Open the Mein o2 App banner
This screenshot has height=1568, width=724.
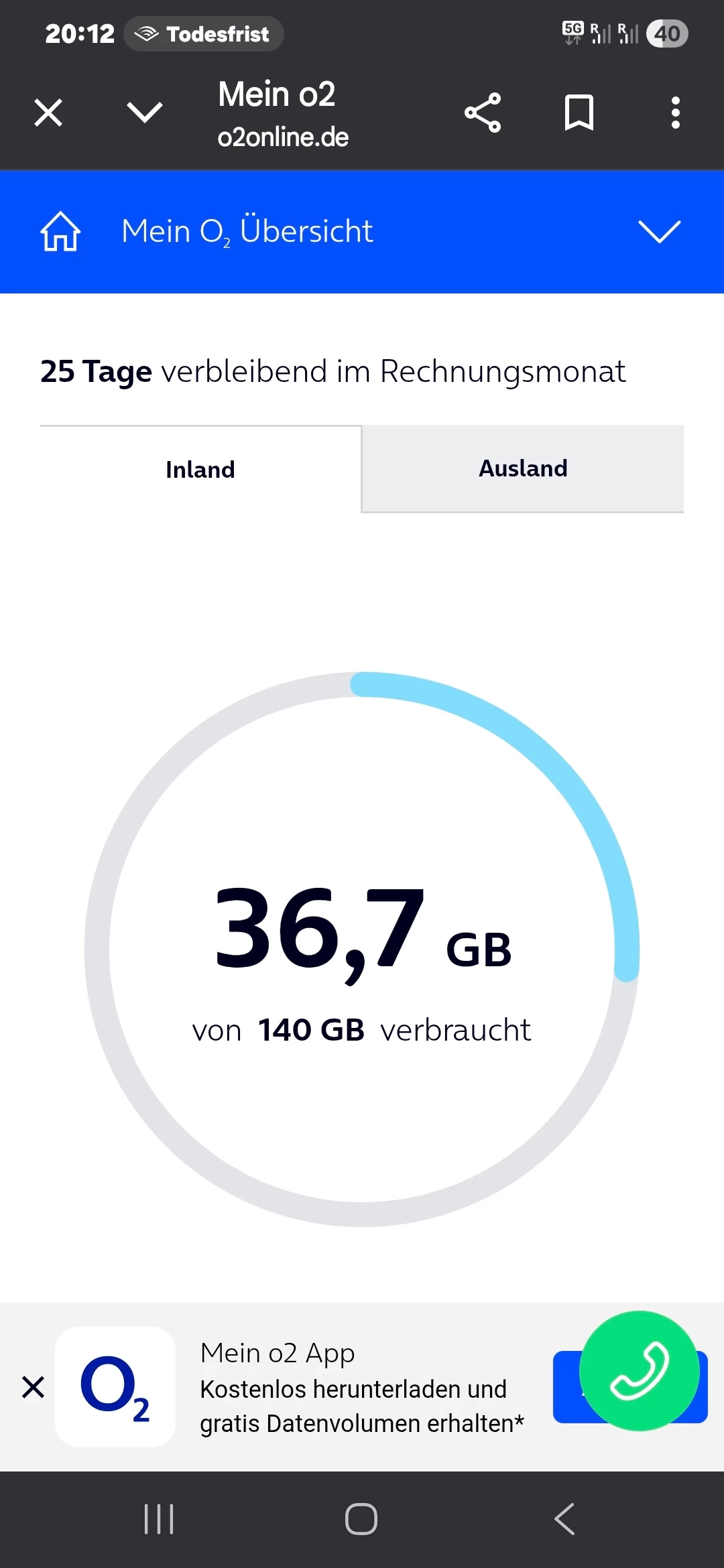point(362,1387)
